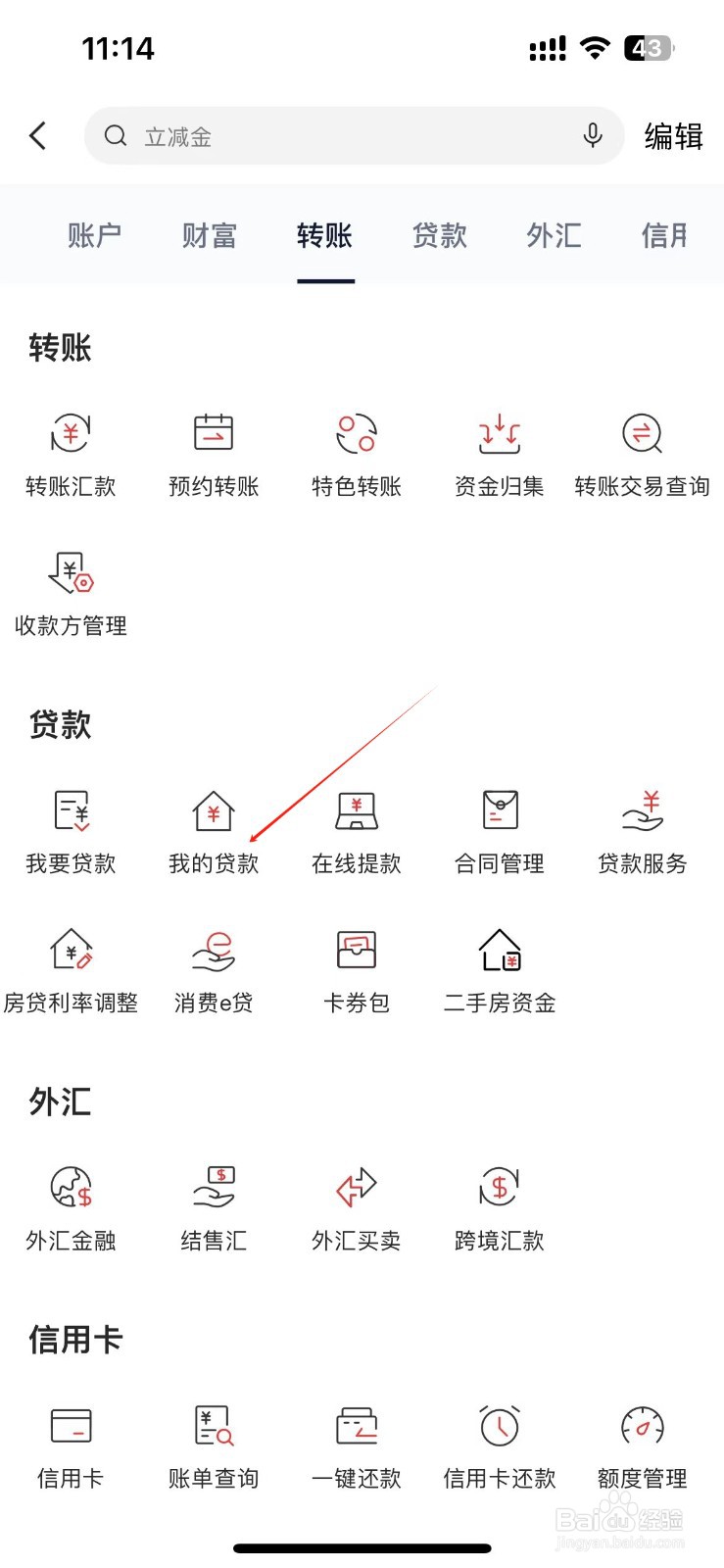Viewport: 724px width, 1568px height.
Task: Tap the 资金归集 fund collection icon
Action: 499,451
